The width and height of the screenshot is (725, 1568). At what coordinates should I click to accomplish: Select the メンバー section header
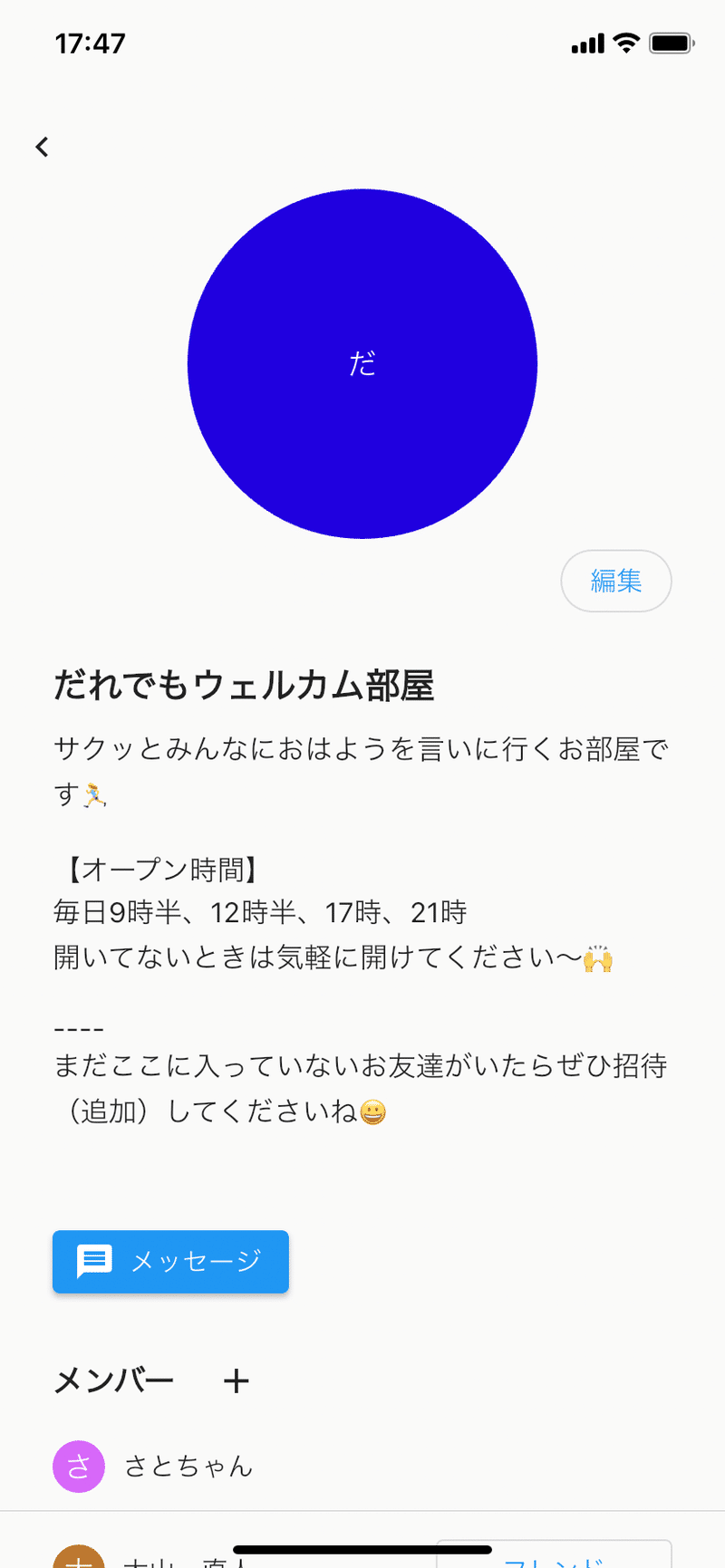(x=113, y=1380)
